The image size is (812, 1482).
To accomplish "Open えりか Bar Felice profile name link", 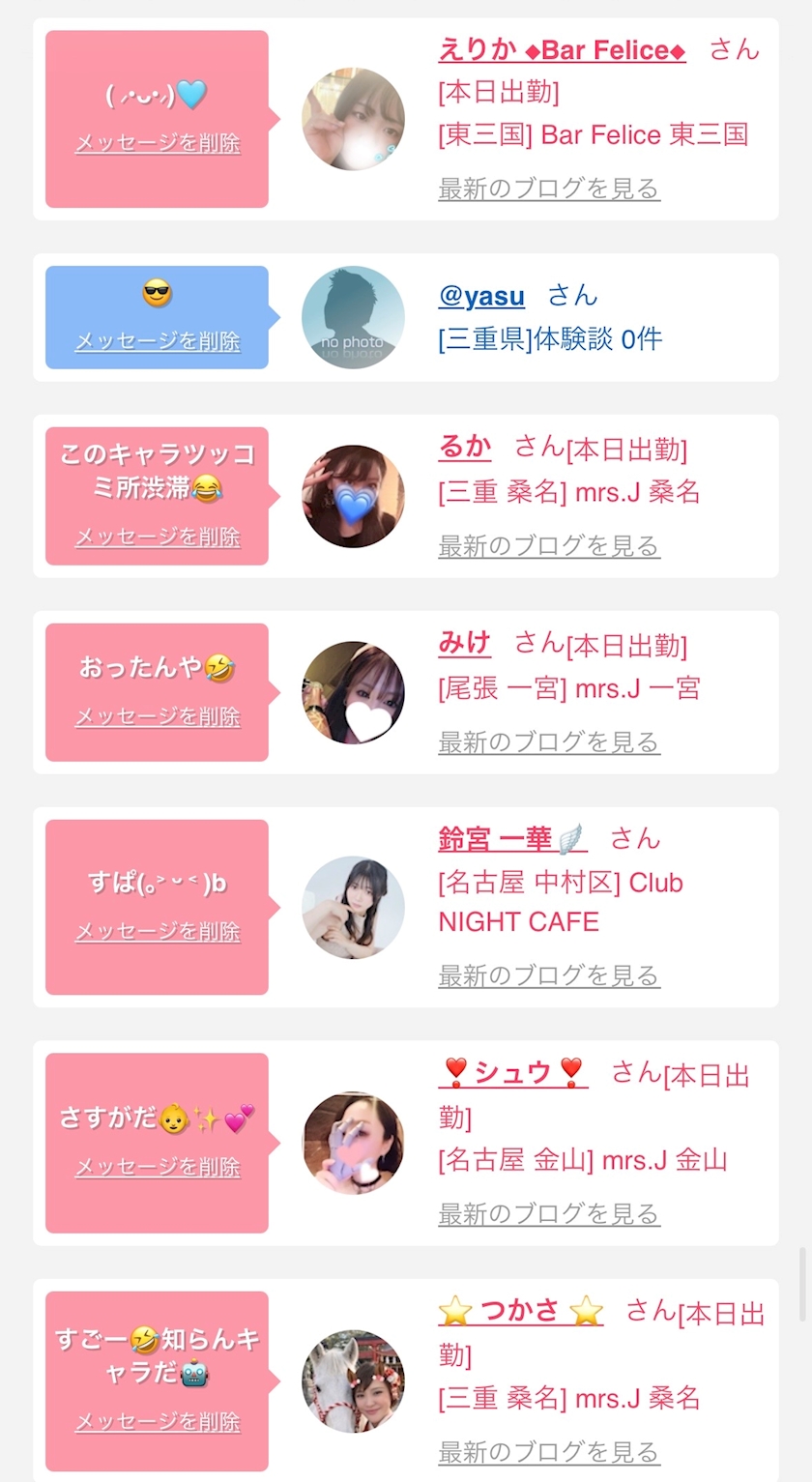I will tap(562, 50).
